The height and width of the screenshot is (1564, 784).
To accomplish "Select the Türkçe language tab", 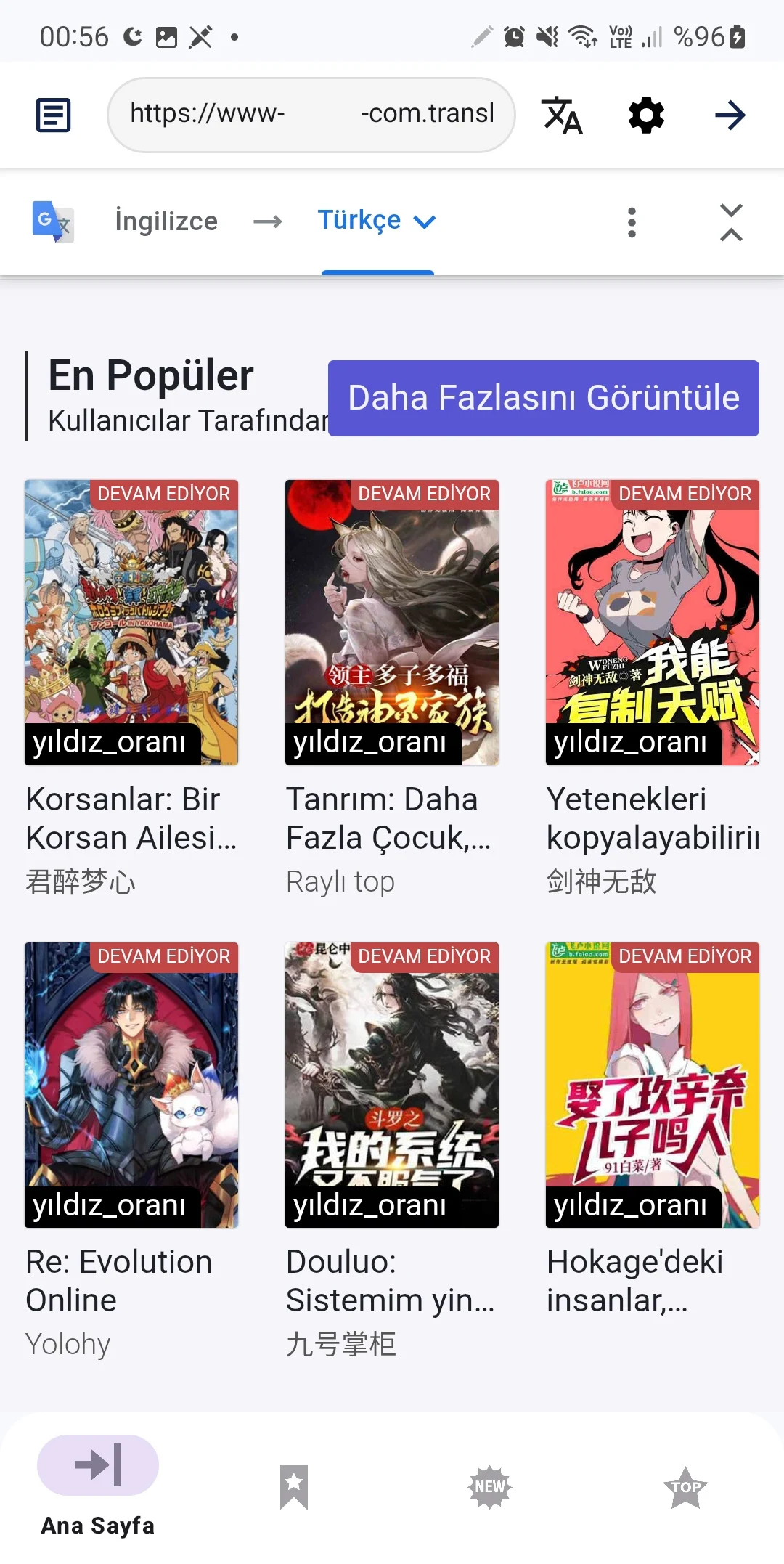I will click(x=360, y=221).
